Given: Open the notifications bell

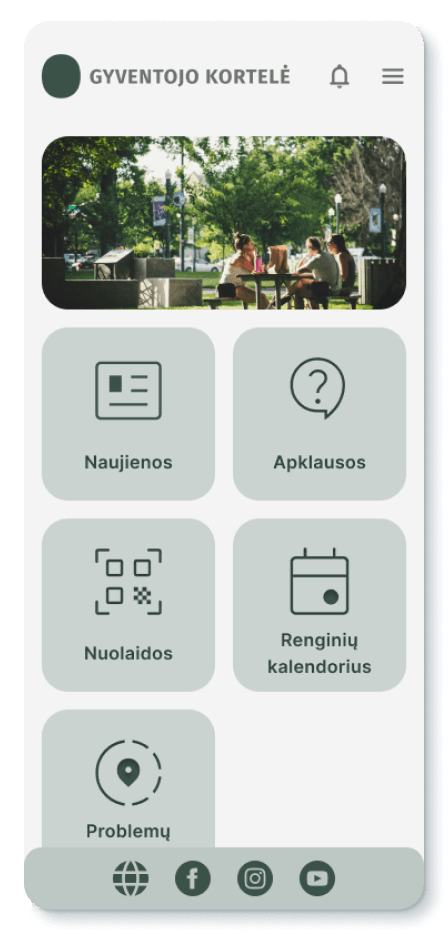Looking at the screenshot, I should tap(340, 76).
